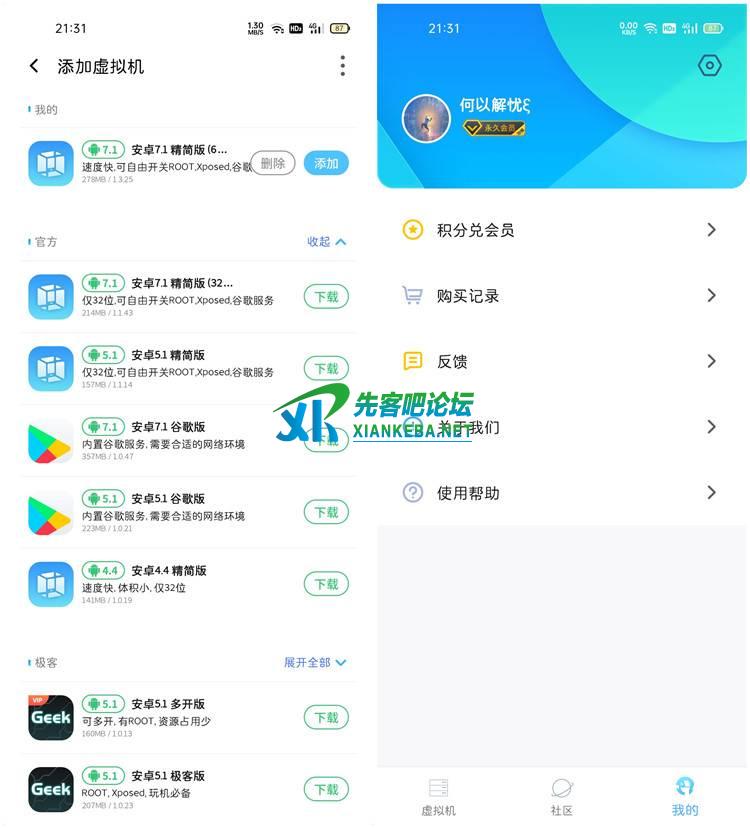Open 积分兑会员 row
The image size is (750, 828).
[x=561, y=230]
